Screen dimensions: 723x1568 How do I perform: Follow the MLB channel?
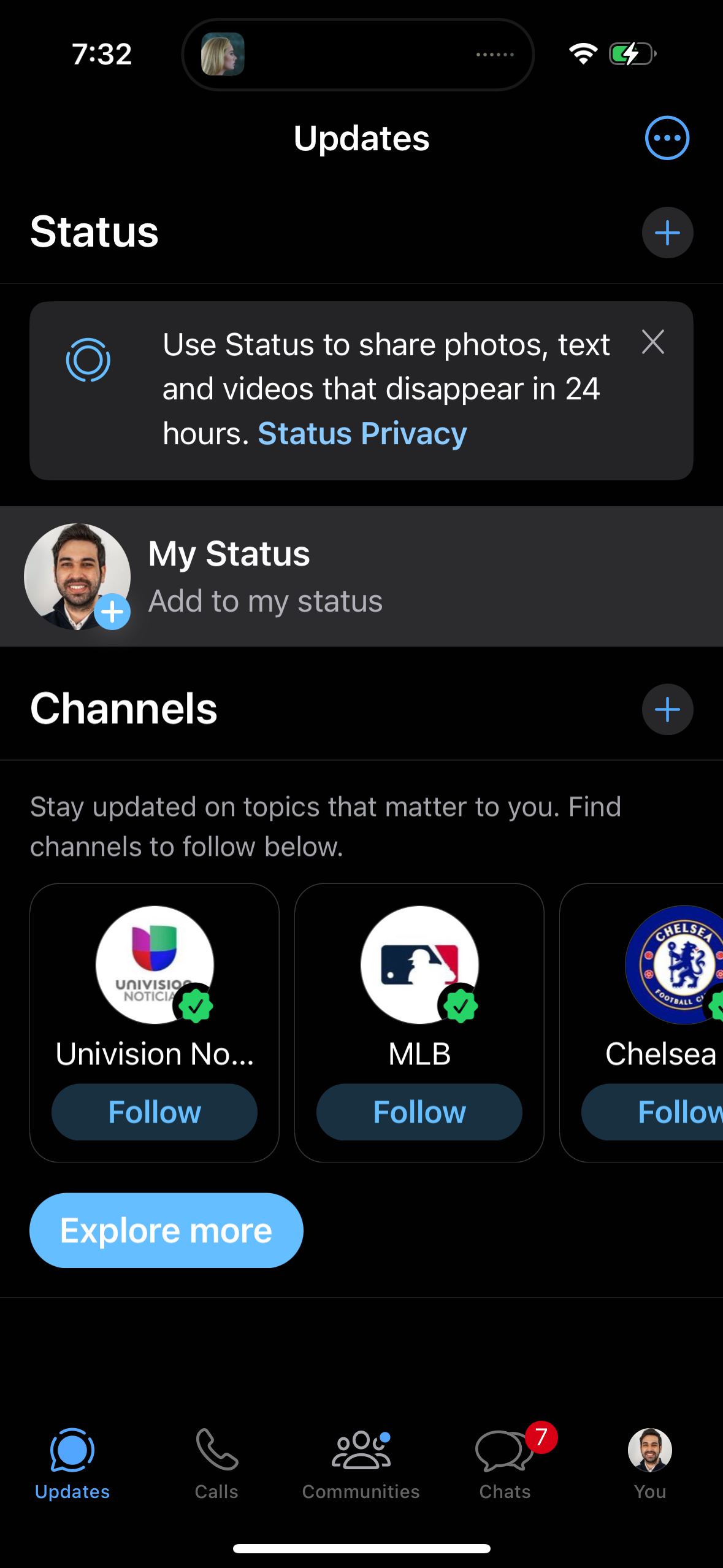click(x=419, y=1112)
